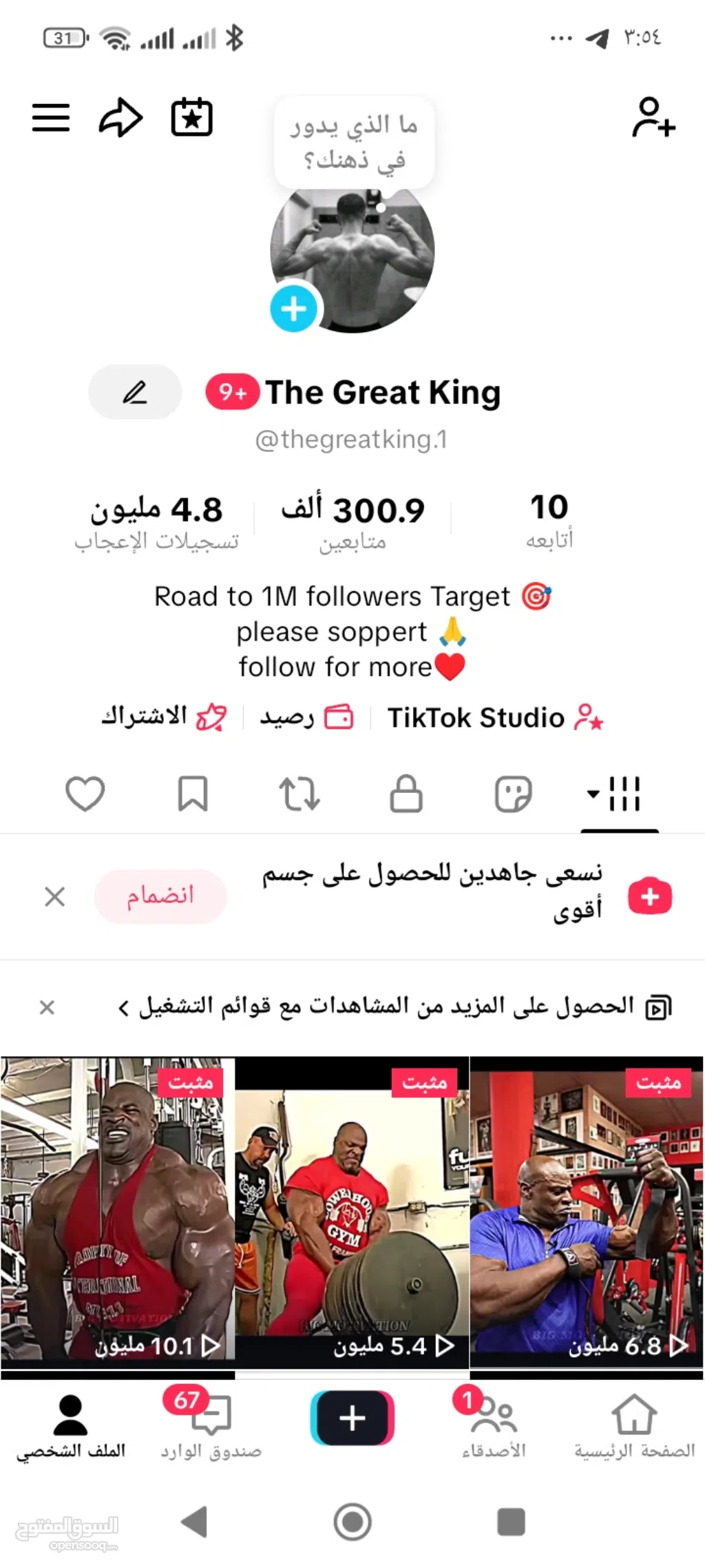Screen dimensions: 705x1568
Task: Switch to the reposts tab
Action: pos(299,794)
